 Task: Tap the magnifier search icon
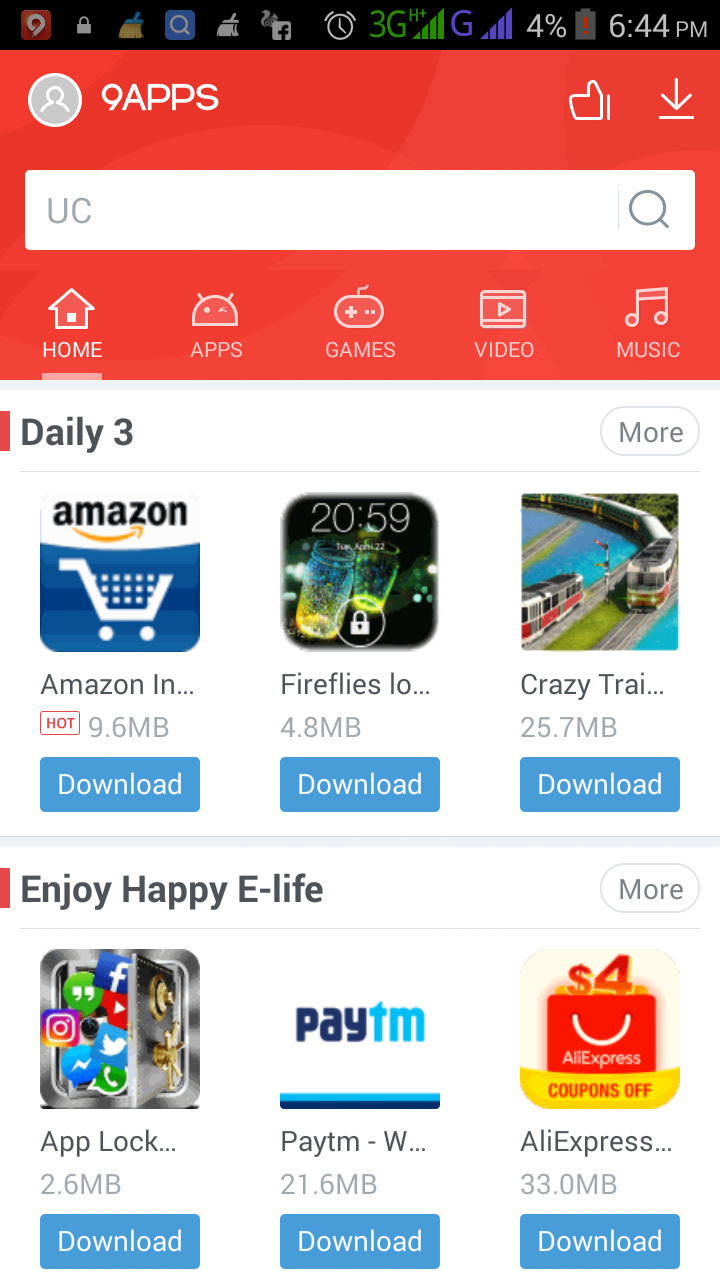pos(649,210)
